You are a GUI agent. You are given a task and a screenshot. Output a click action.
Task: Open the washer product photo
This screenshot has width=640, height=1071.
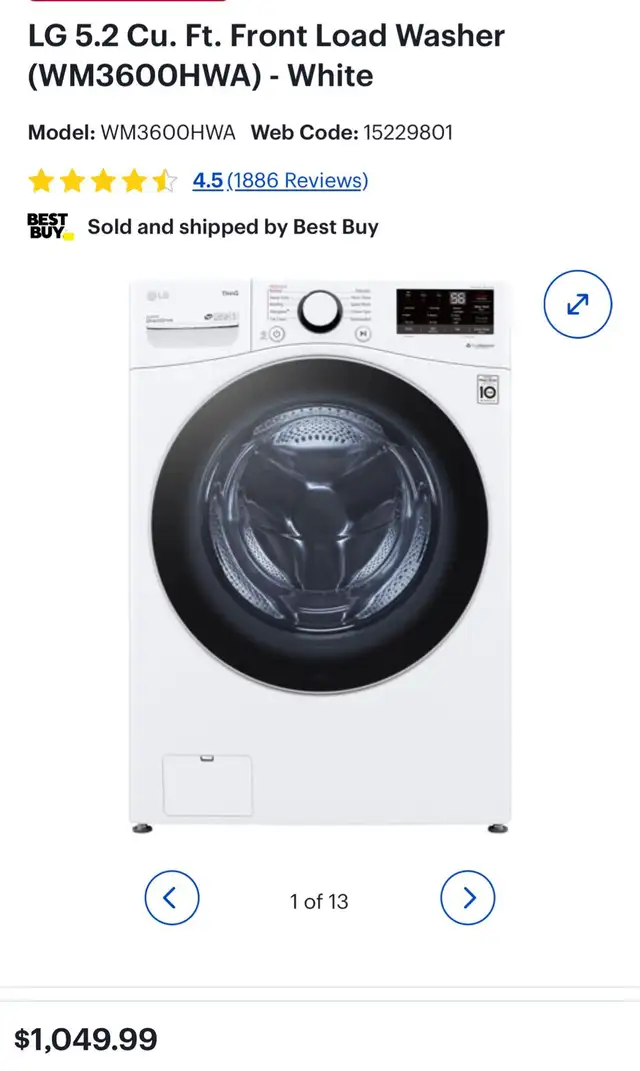320,556
